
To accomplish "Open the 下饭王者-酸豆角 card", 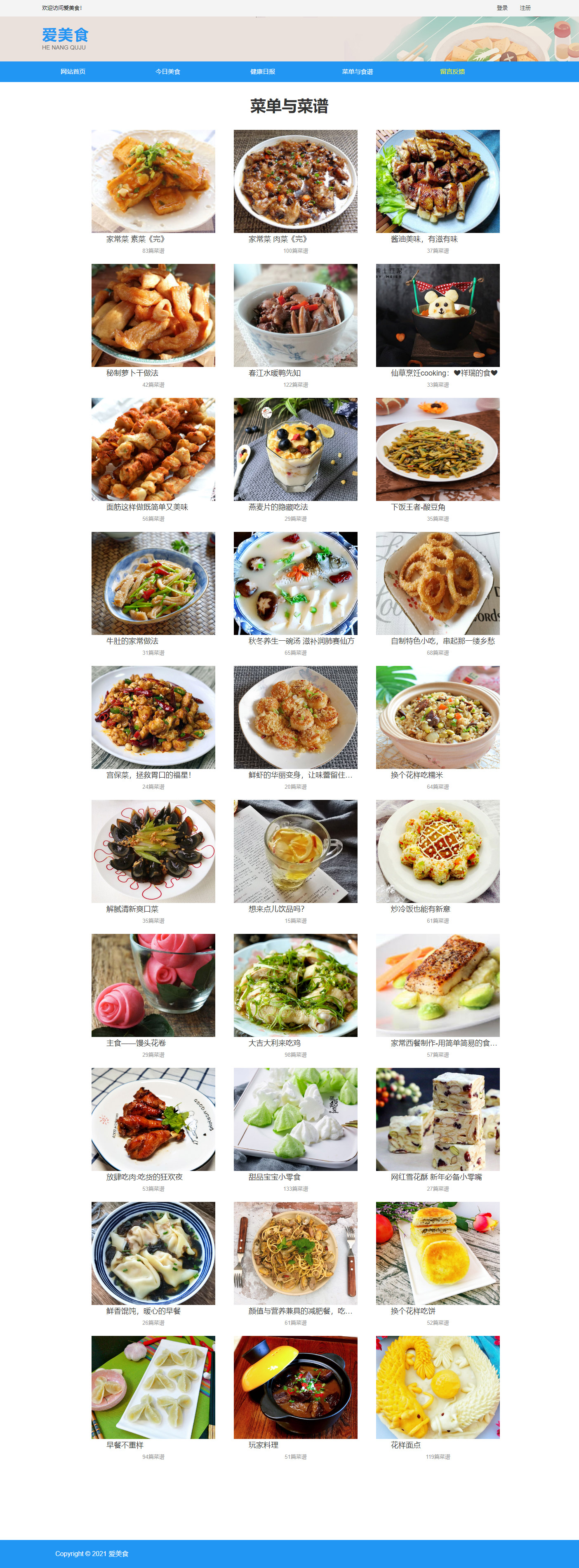I will [x=437, y=449].
